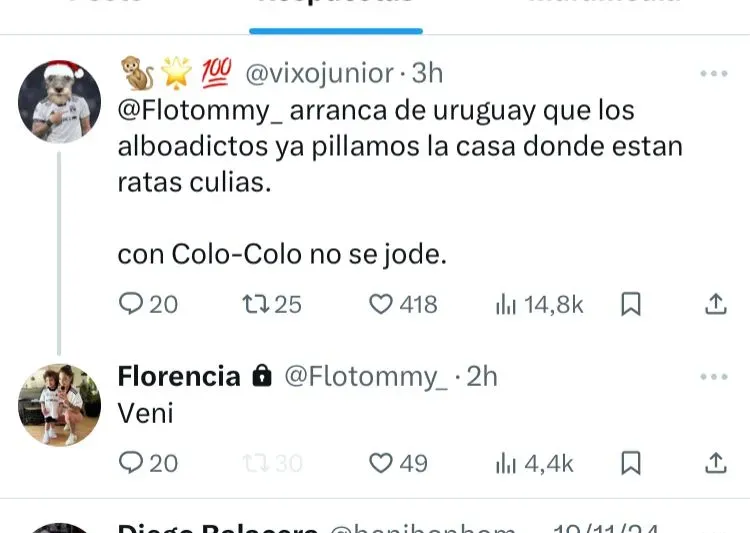Open the overflow menu on Florencia's reply
Image resolution: width=750 pixels, height=533 pixels.
point(714,377)
